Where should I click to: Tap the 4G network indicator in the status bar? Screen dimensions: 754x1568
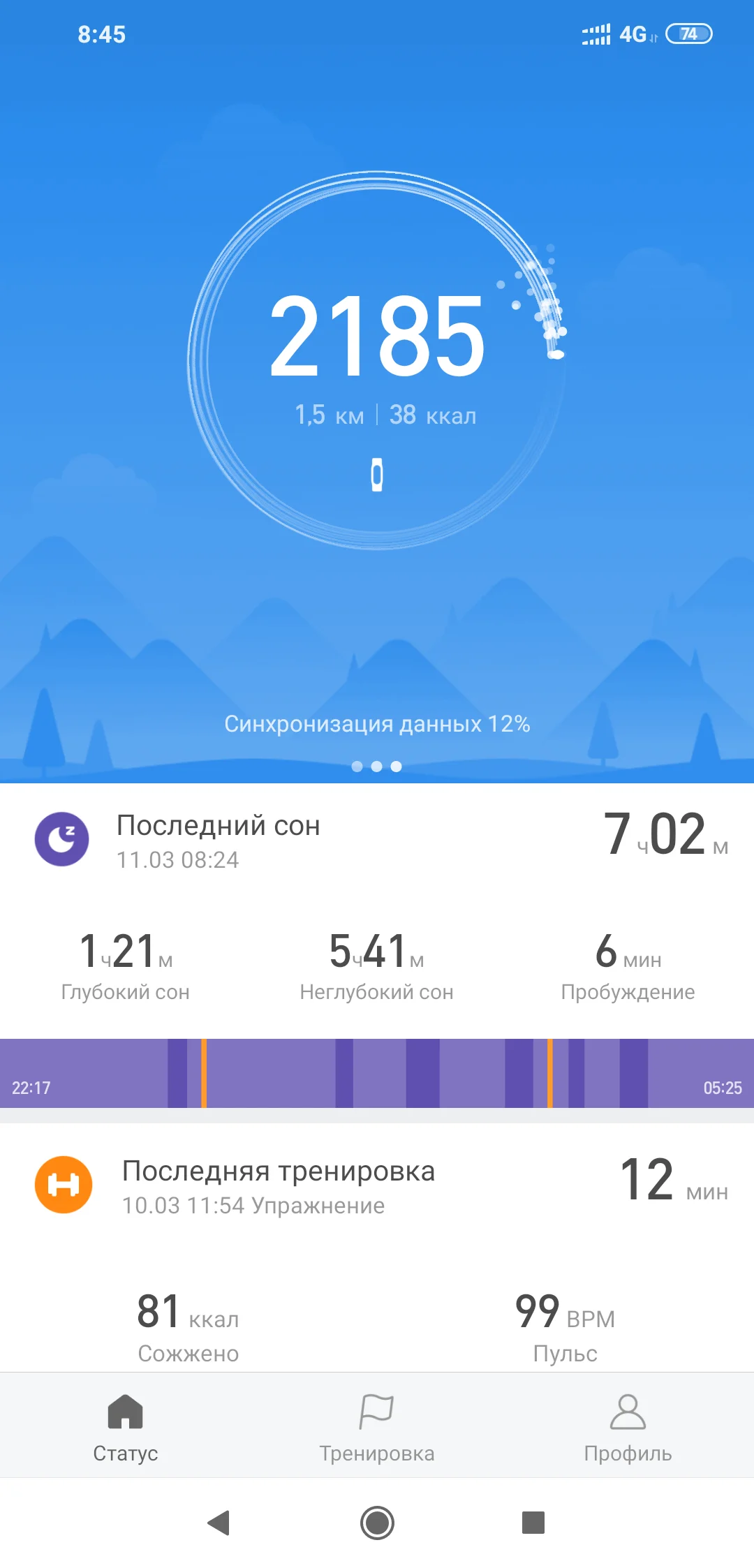tap(630, 34)
